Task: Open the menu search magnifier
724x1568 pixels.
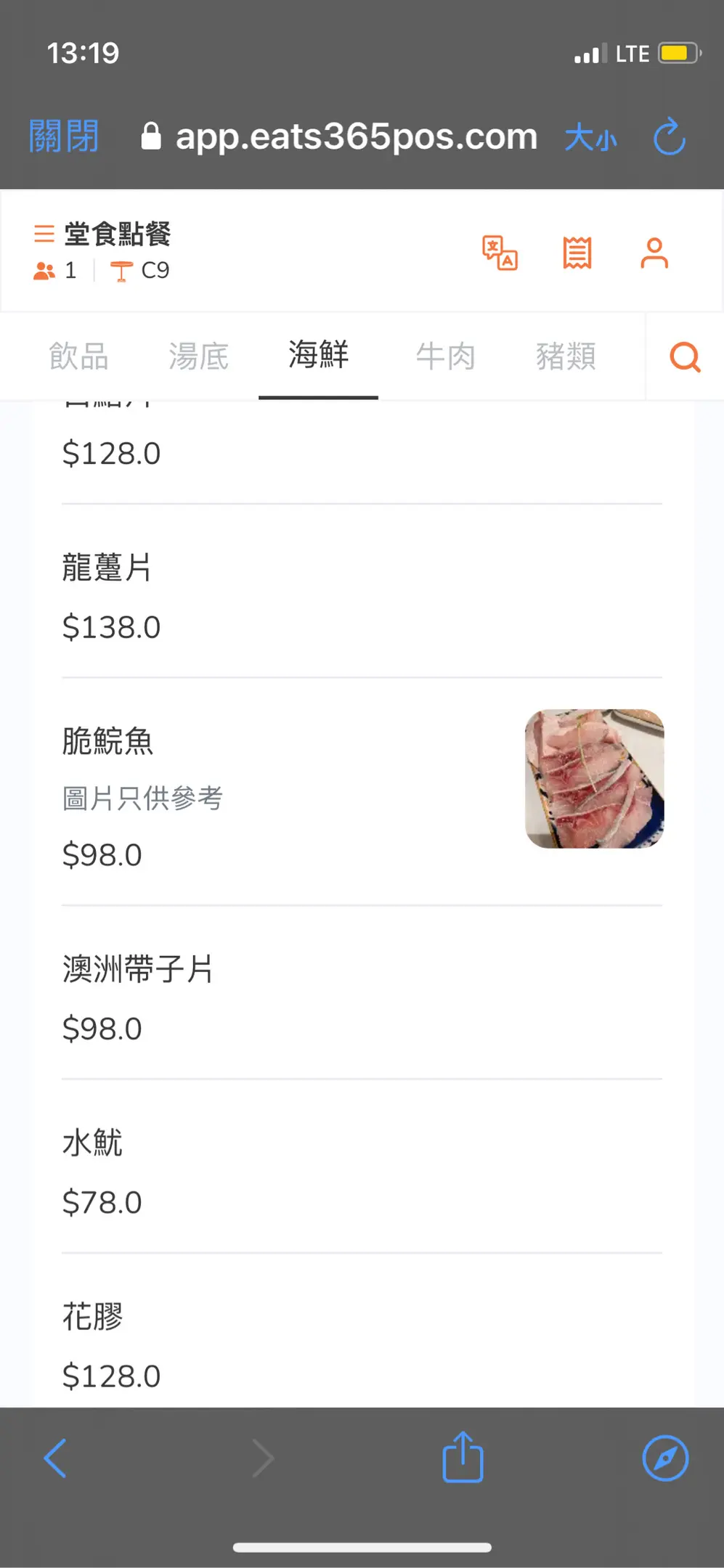Action: [x=685, y=357]
